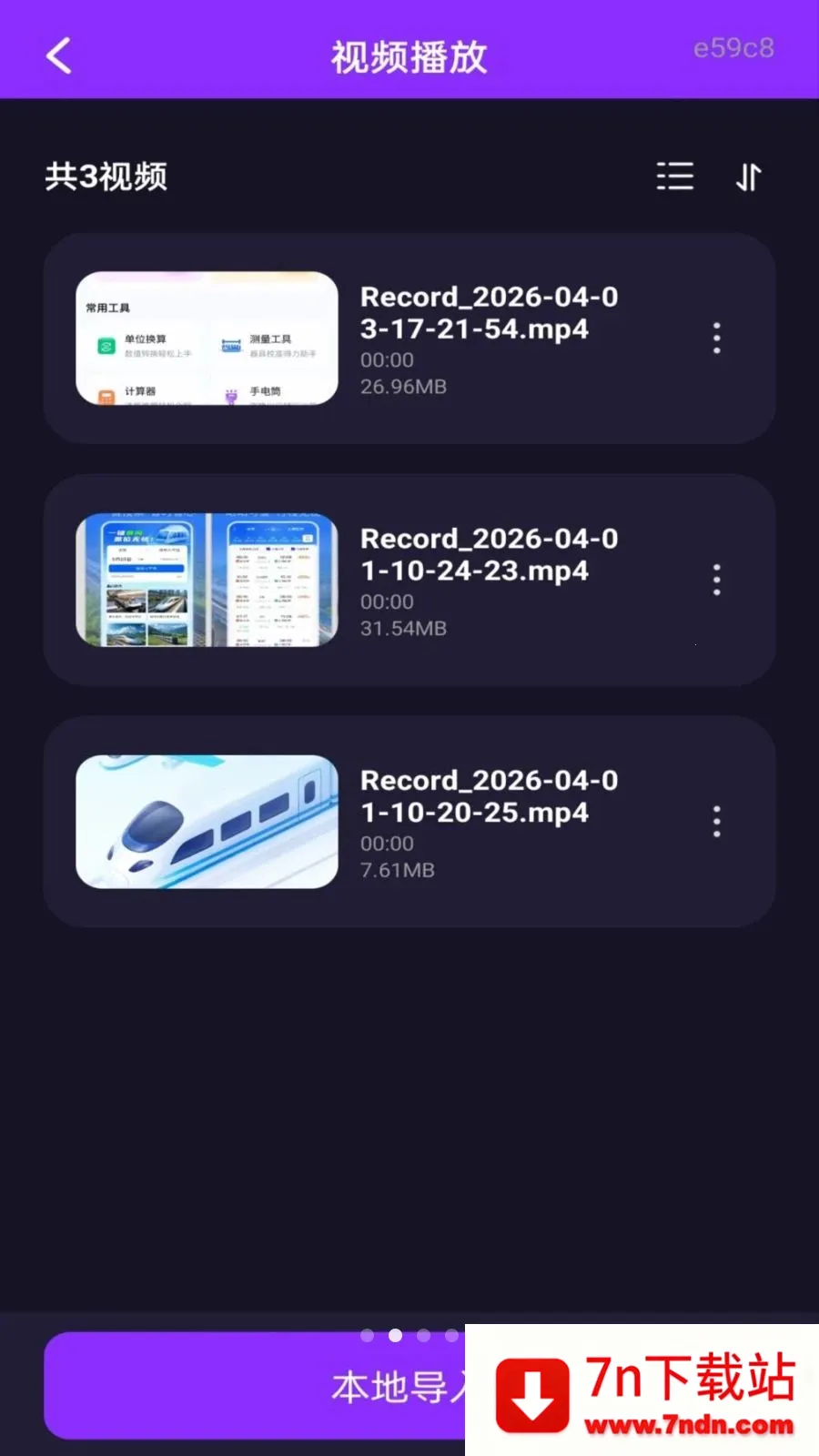The image size is (819, 1456).
Task: Open more options for Record_2026-04-01-10-24-23.mp4
Action: coord(717,580)
